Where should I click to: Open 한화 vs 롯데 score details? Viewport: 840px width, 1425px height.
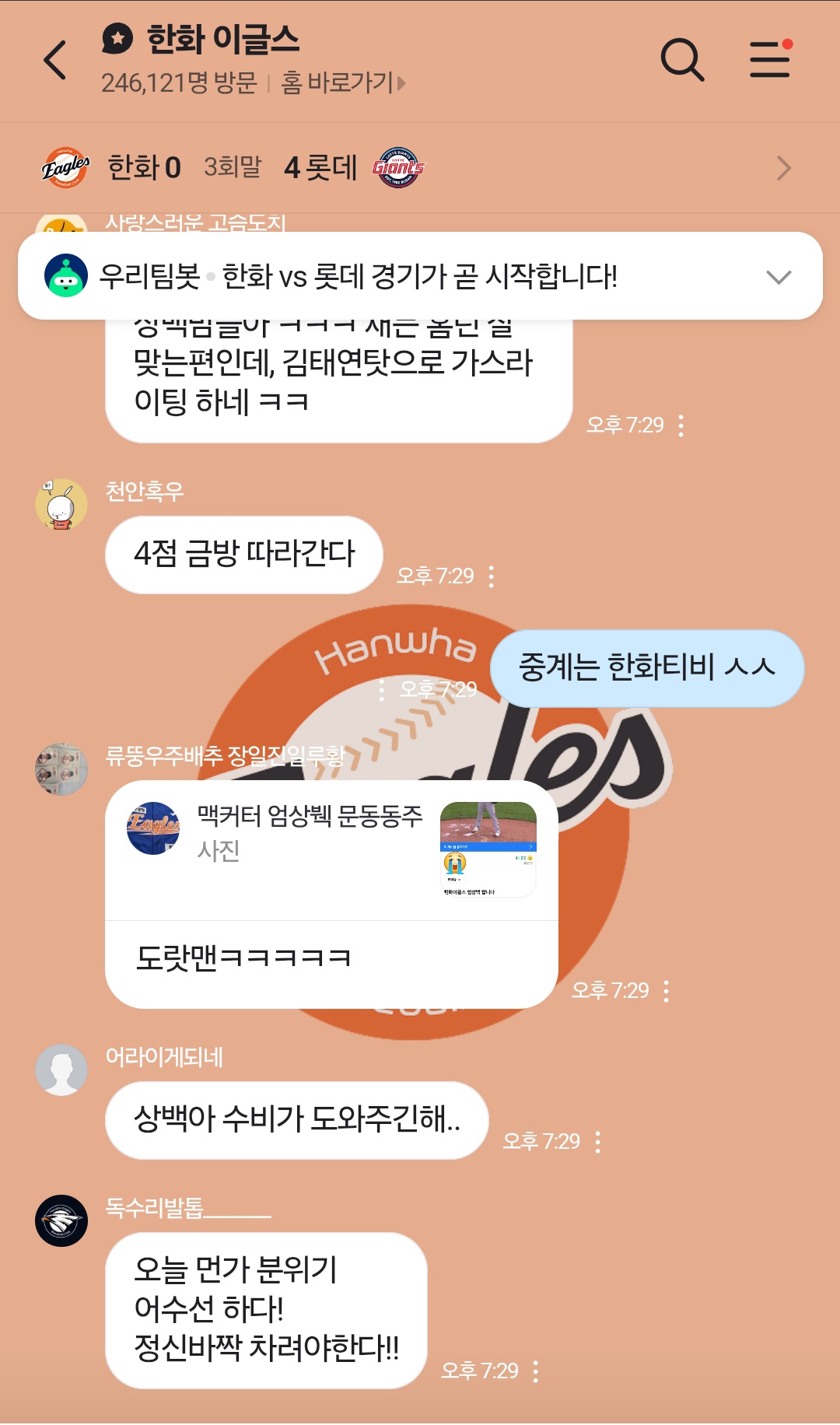point(782,168)
